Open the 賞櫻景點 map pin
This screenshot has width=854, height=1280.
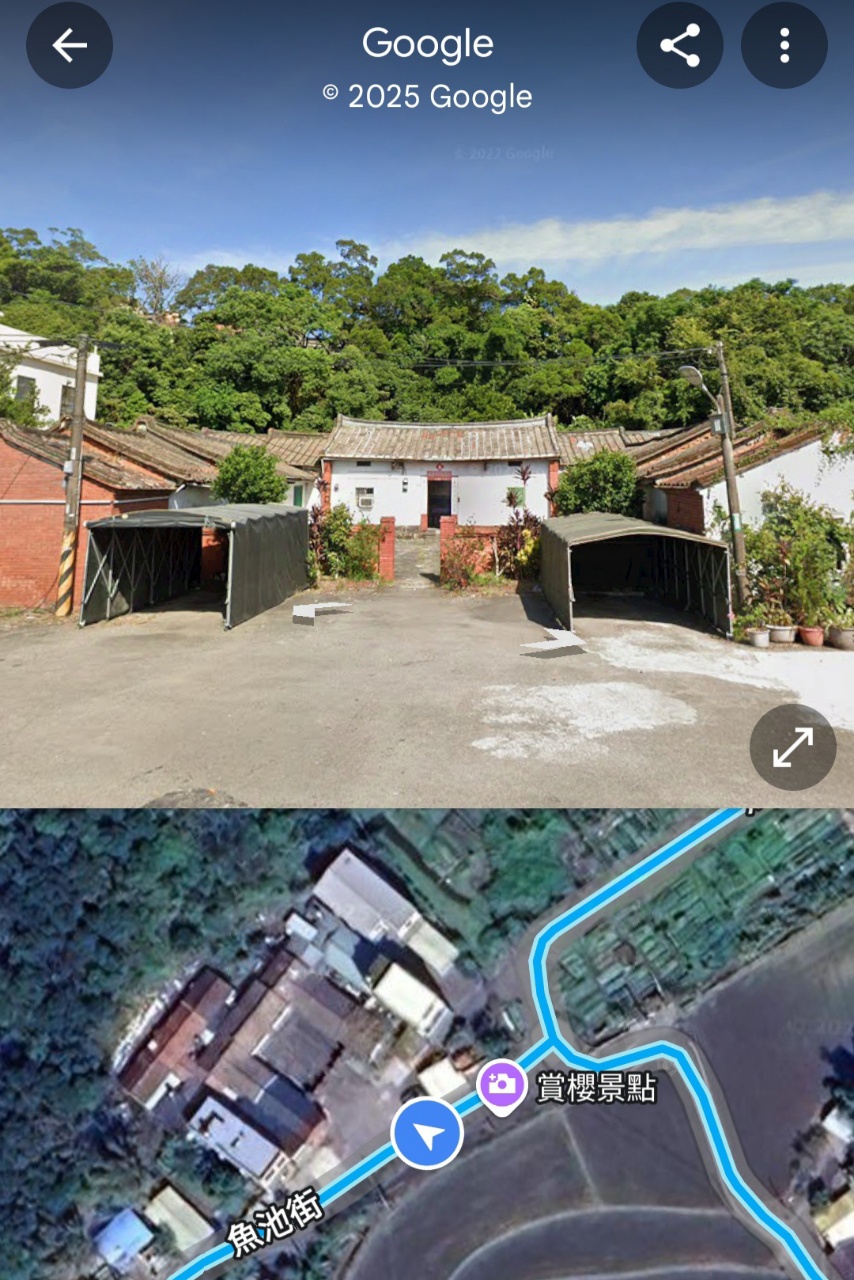point(502,1085)
